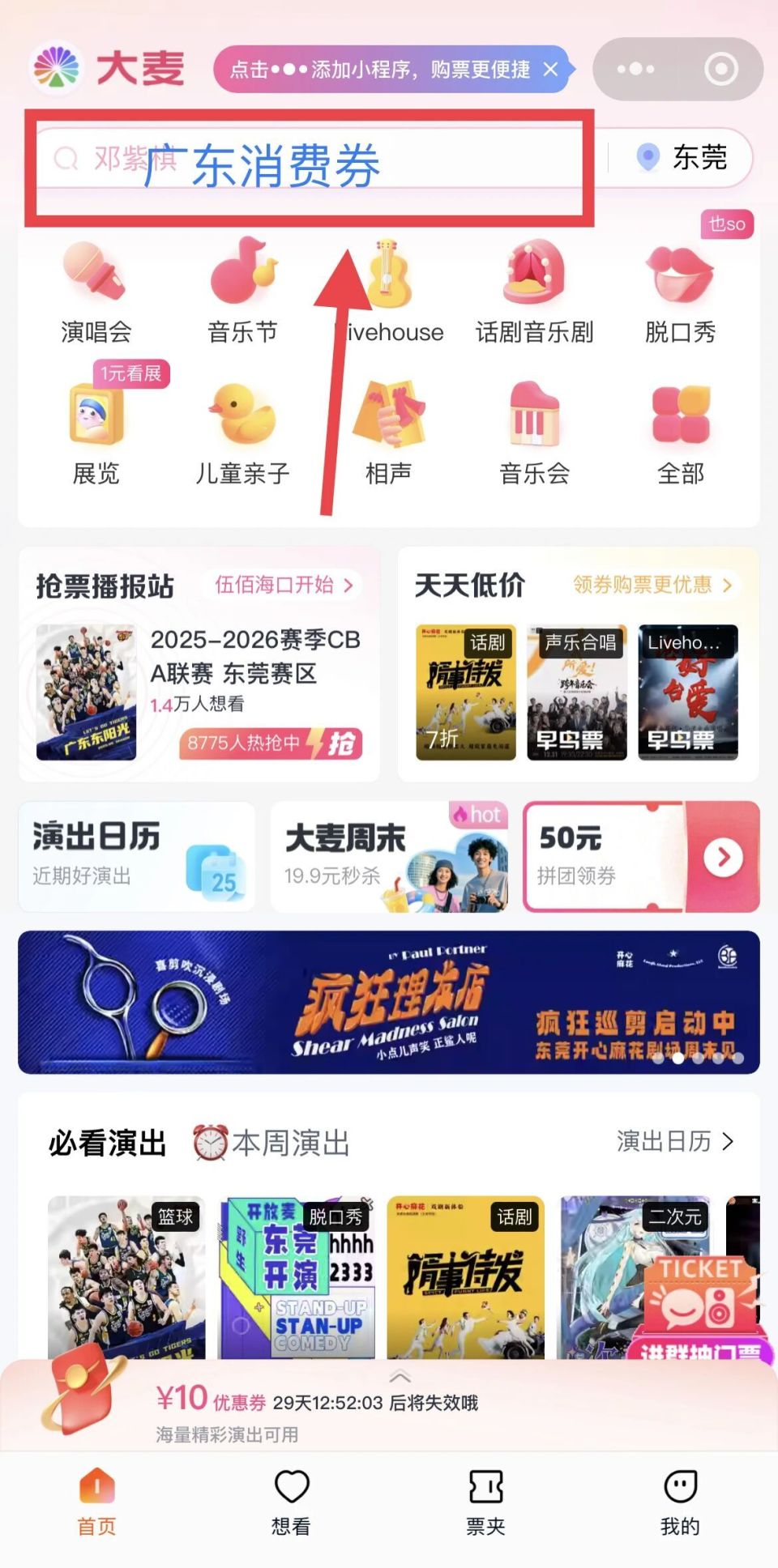Screen dimensions: 778x1568
Task: Open the 疯狂理发店 banner
Action: [389, 1003]
